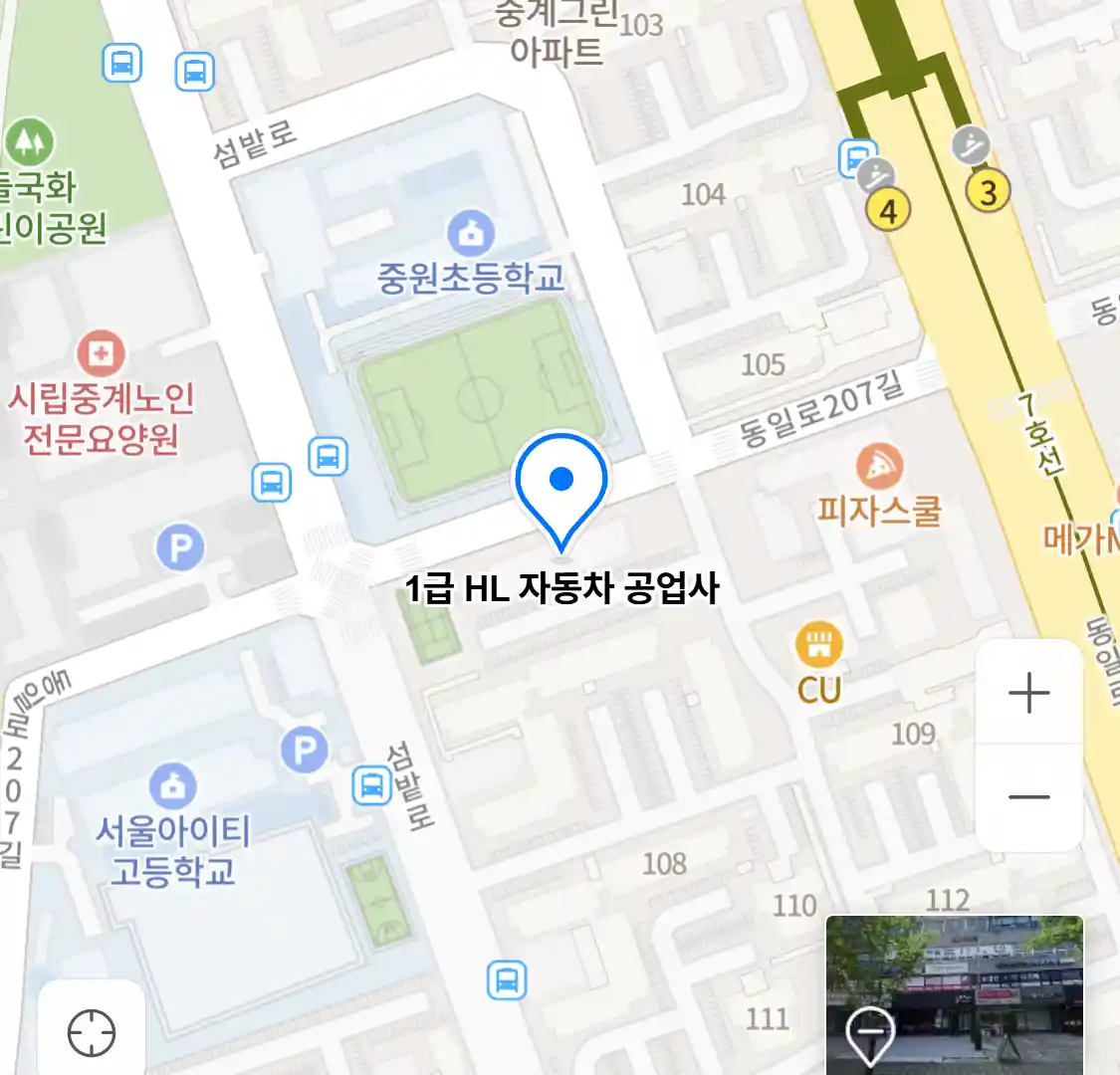This screenshot has width=1120, height=1075.
Task: Open the 피자스쿨 restaurant marker
Action: click(879, 467)
